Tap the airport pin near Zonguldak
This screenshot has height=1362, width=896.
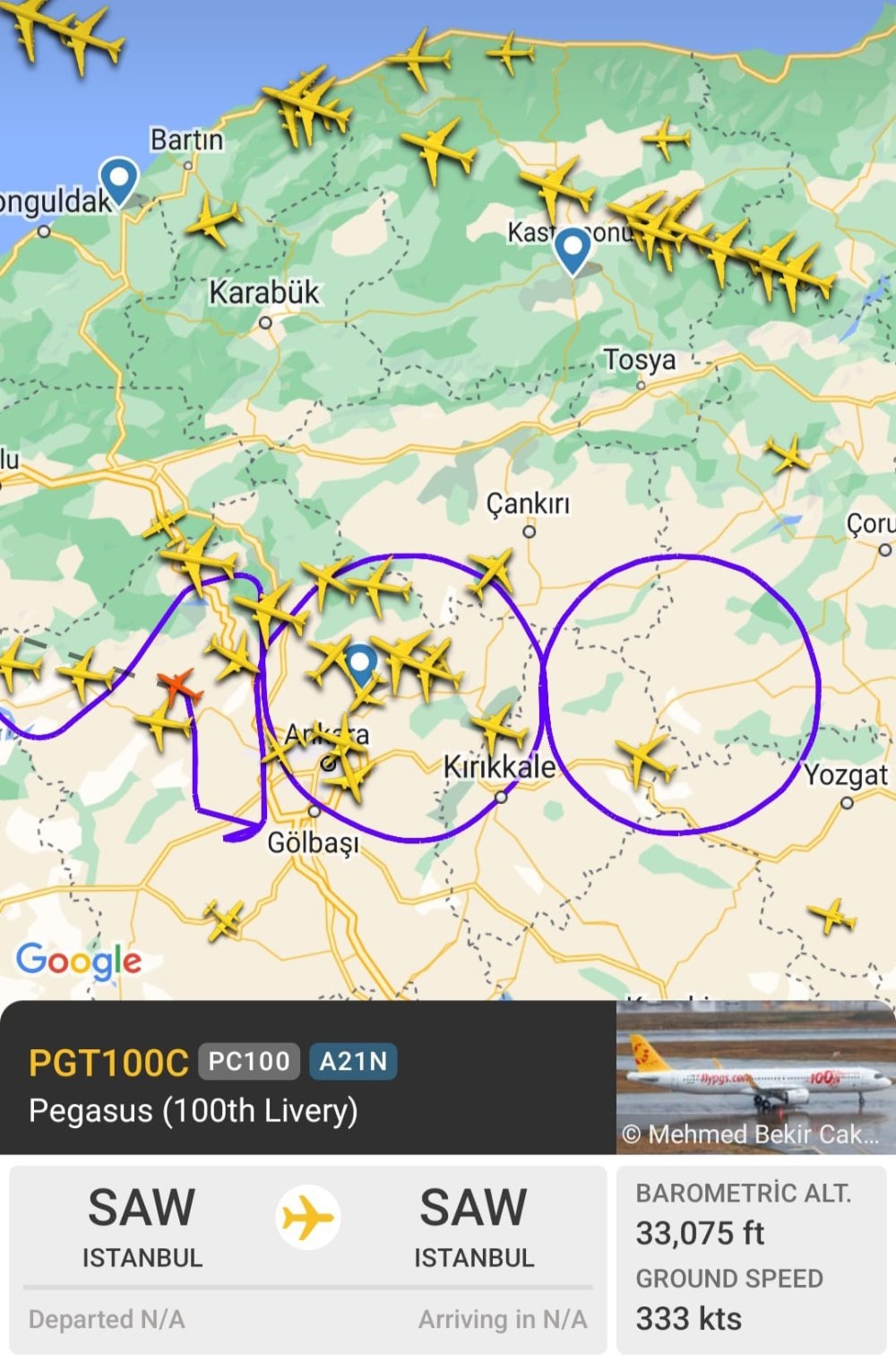[118, 179]
